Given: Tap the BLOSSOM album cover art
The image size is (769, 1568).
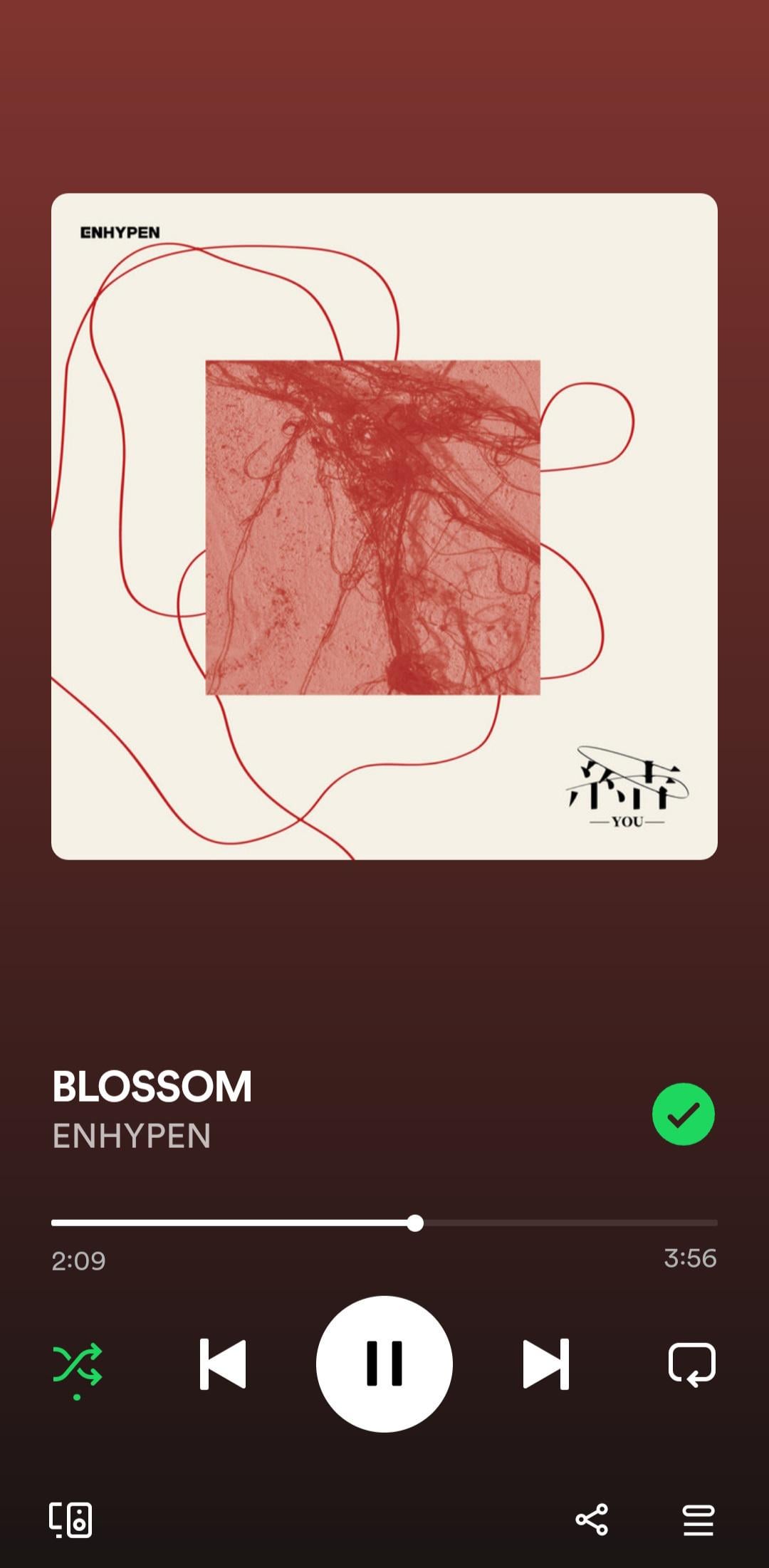Looking at the screenshot, I should [x=384, y=526].
